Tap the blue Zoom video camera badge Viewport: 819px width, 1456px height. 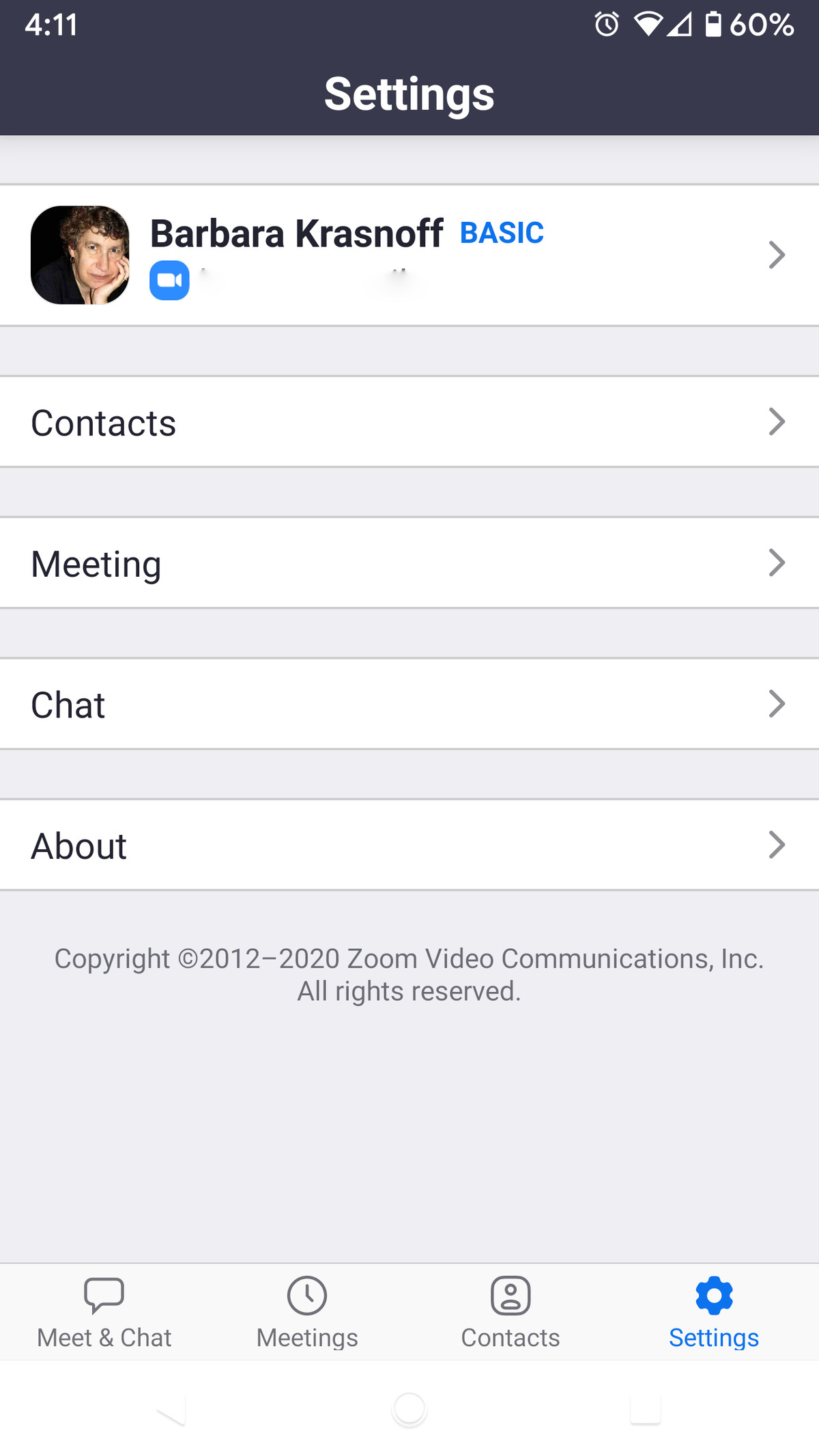click(x=169, y=280)
